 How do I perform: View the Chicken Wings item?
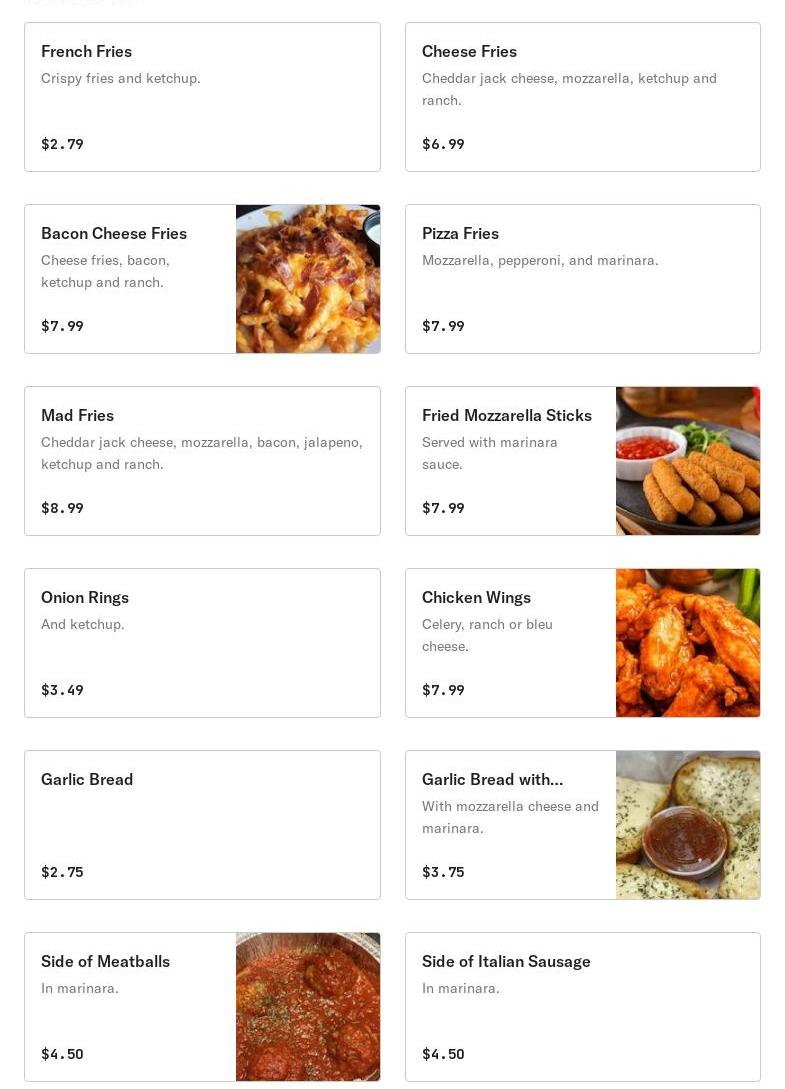click(582, 643)
